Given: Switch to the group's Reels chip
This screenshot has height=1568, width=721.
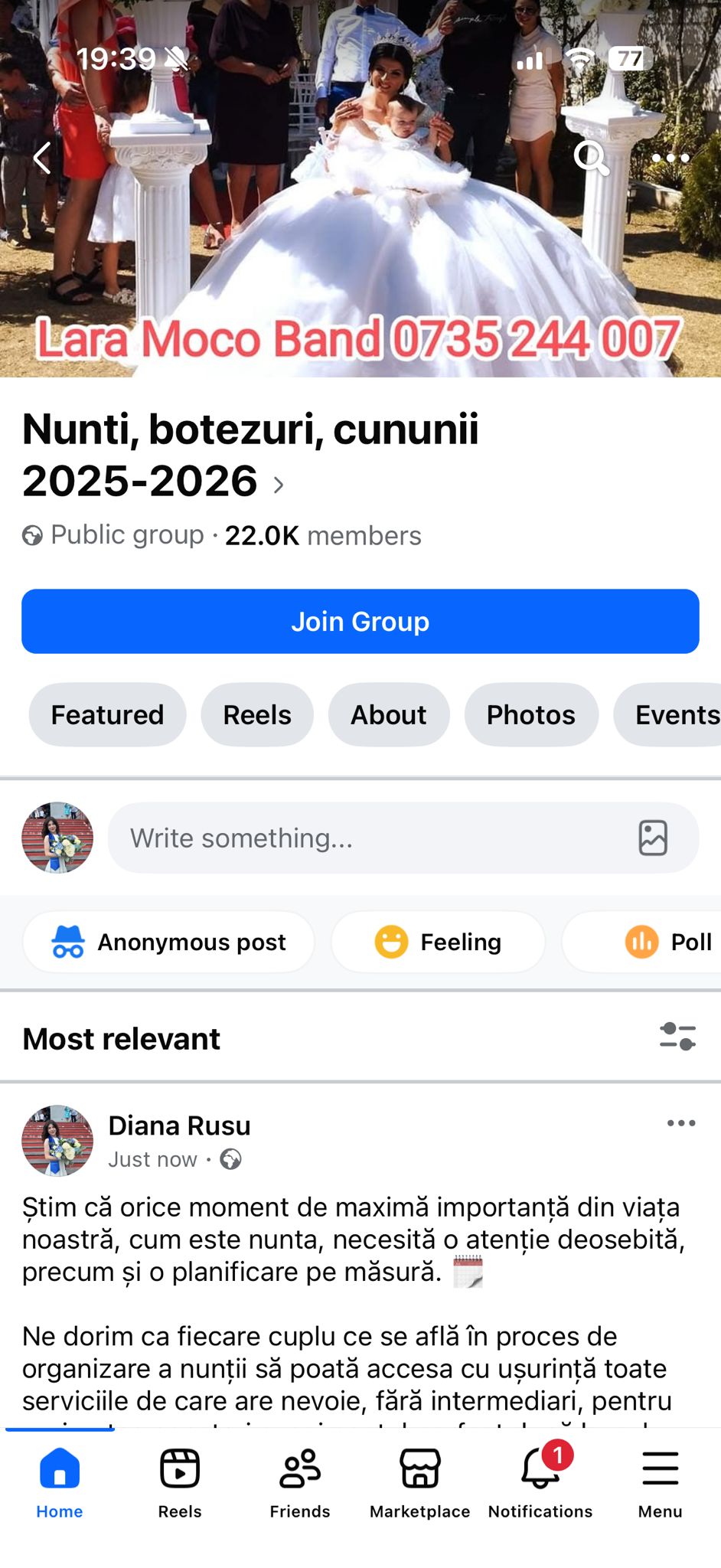Looking at the screenshot, I should click(257, 715).
